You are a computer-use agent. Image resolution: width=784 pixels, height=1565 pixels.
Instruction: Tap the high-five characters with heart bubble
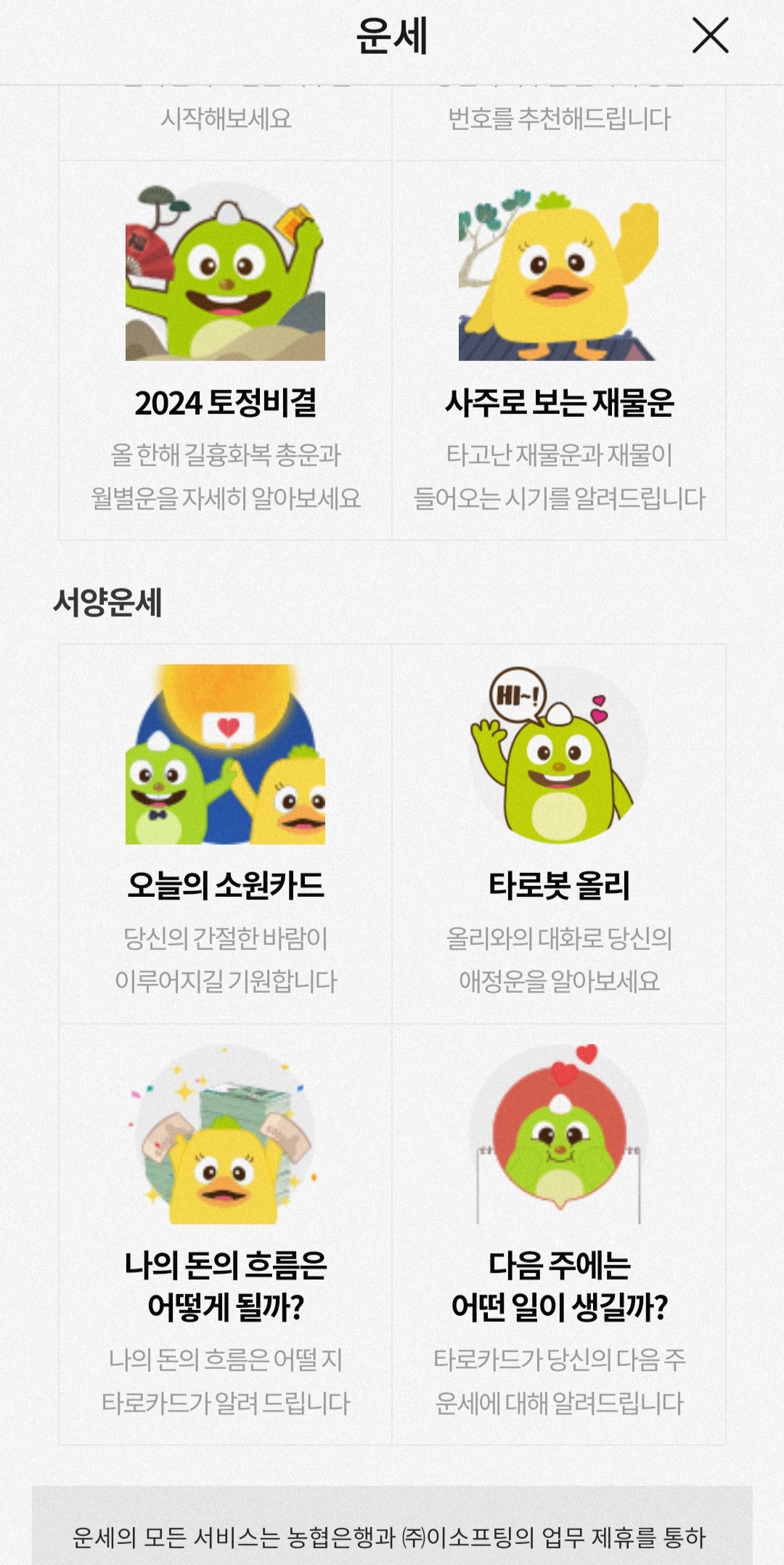click(x=225, y=763)
